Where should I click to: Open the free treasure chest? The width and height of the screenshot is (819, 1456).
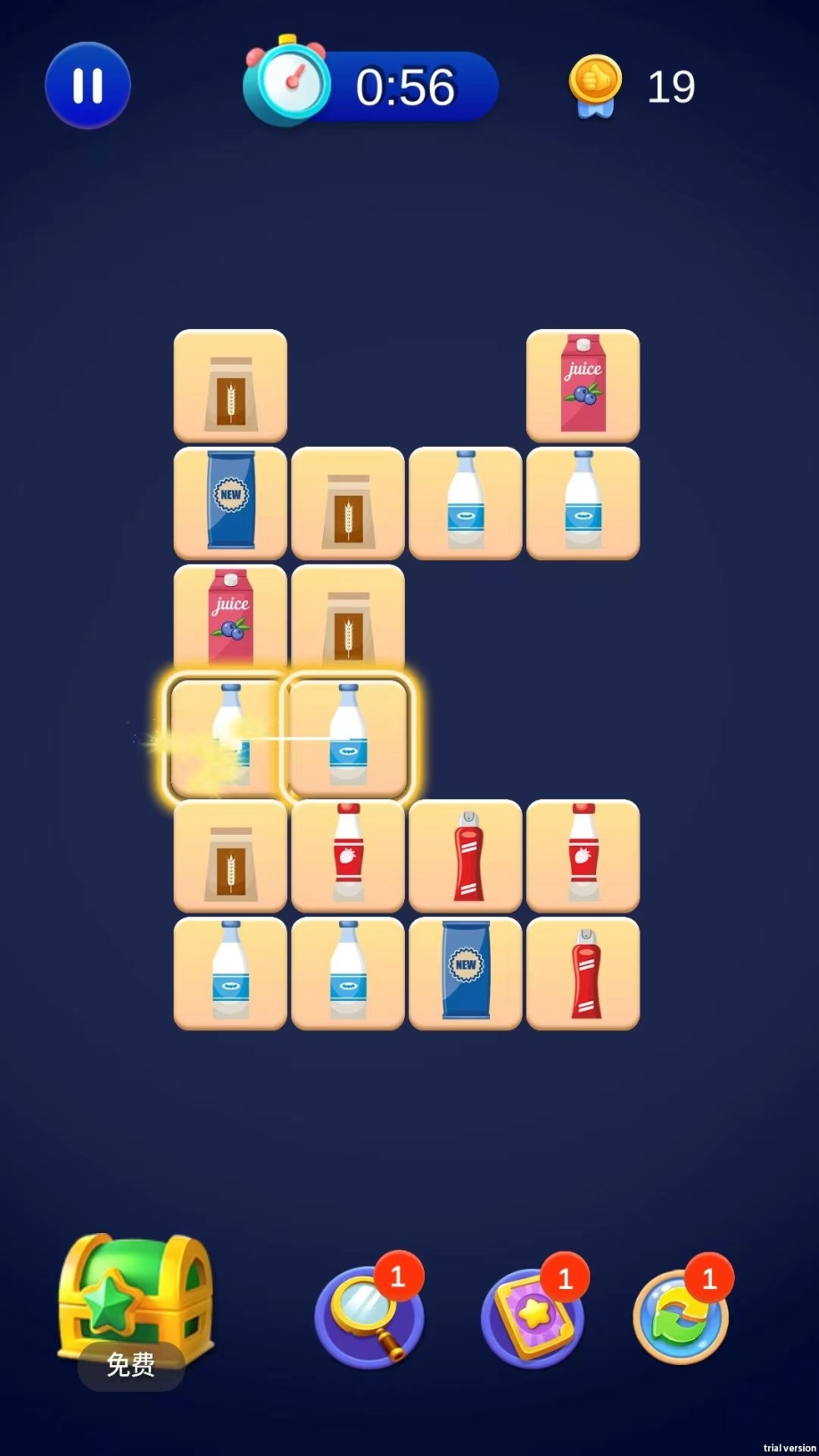click(x=135, y=1307)
